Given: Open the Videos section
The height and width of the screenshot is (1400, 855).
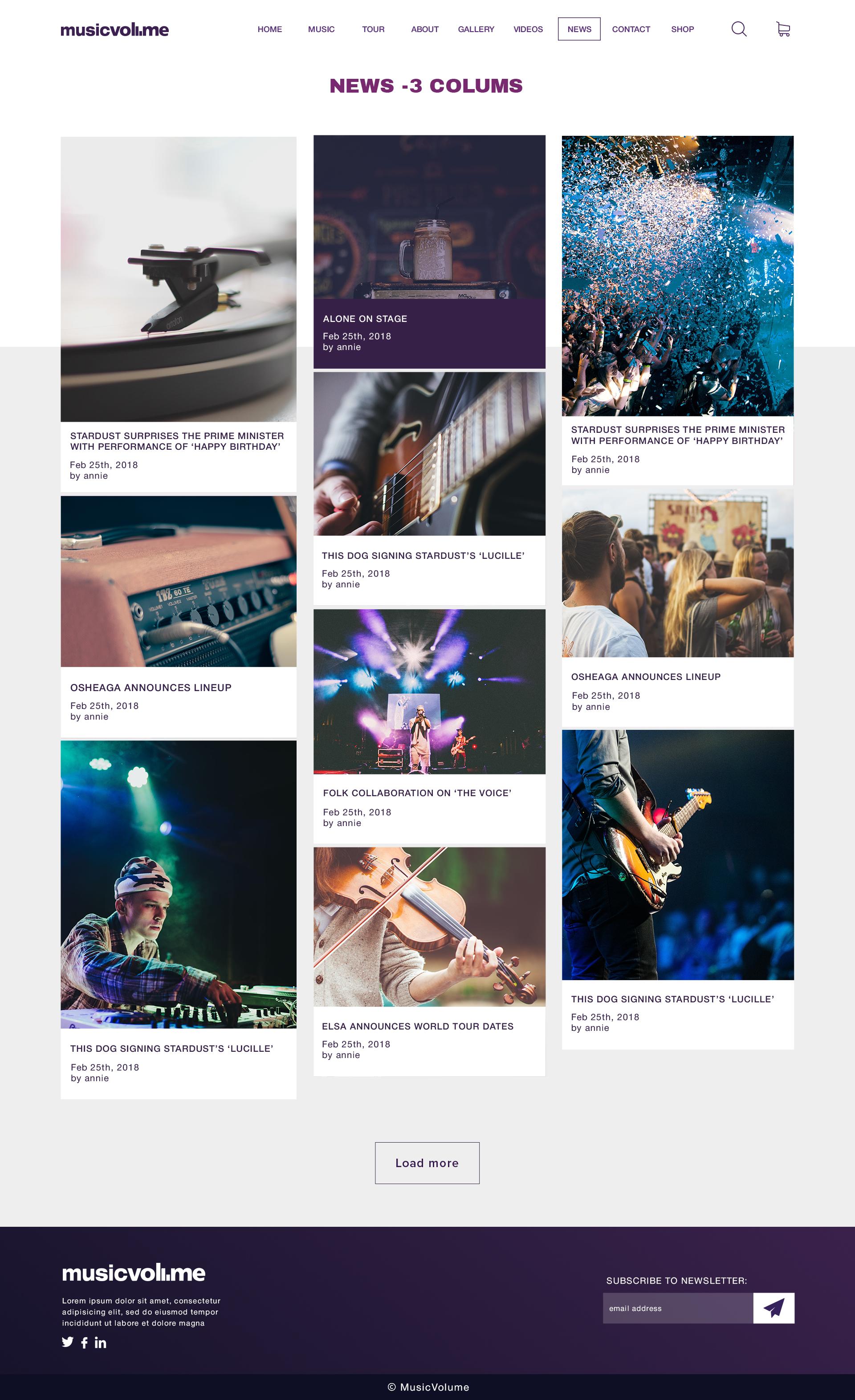Looking at the screenshot, I should 528,29.
